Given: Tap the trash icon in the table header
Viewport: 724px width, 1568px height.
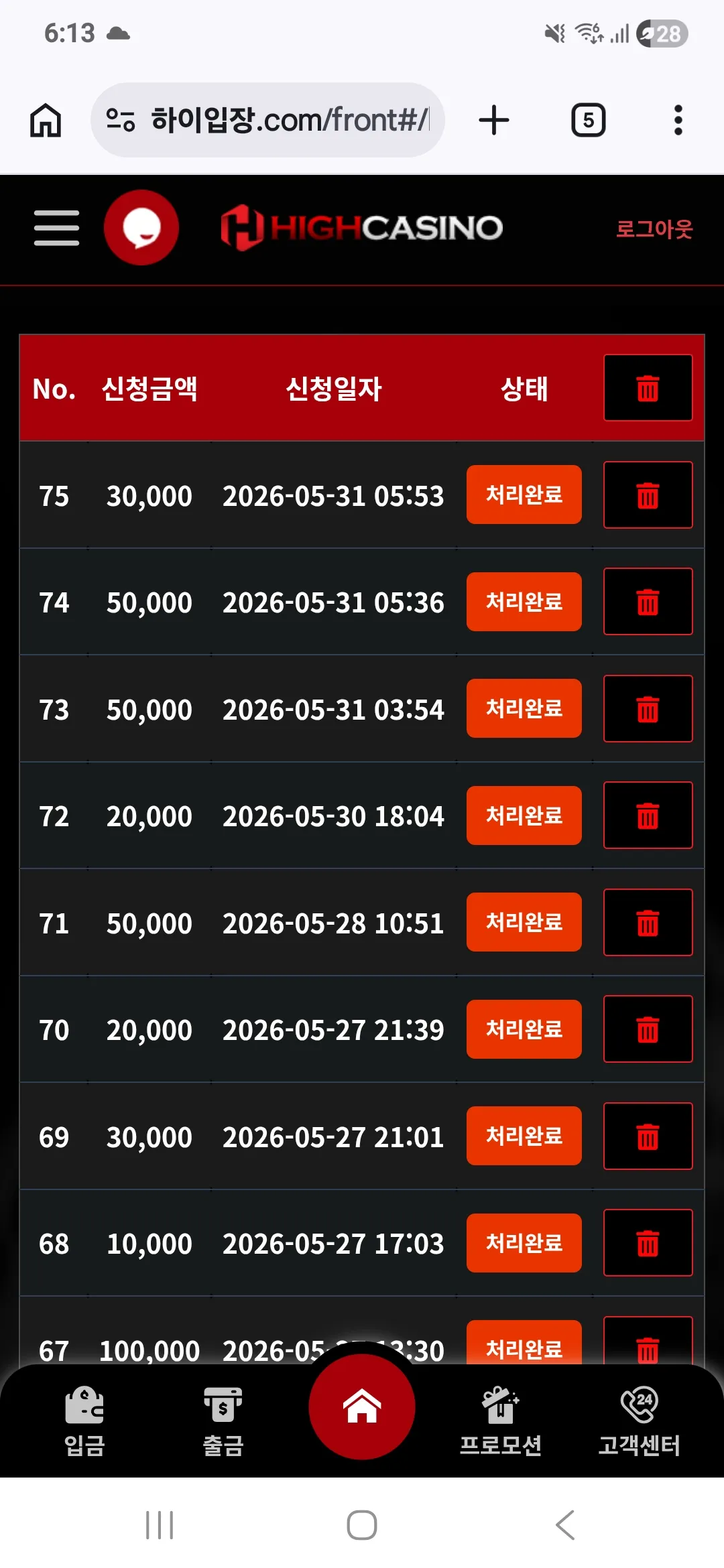Looking at the screenshot, I should tap(648, 388).
